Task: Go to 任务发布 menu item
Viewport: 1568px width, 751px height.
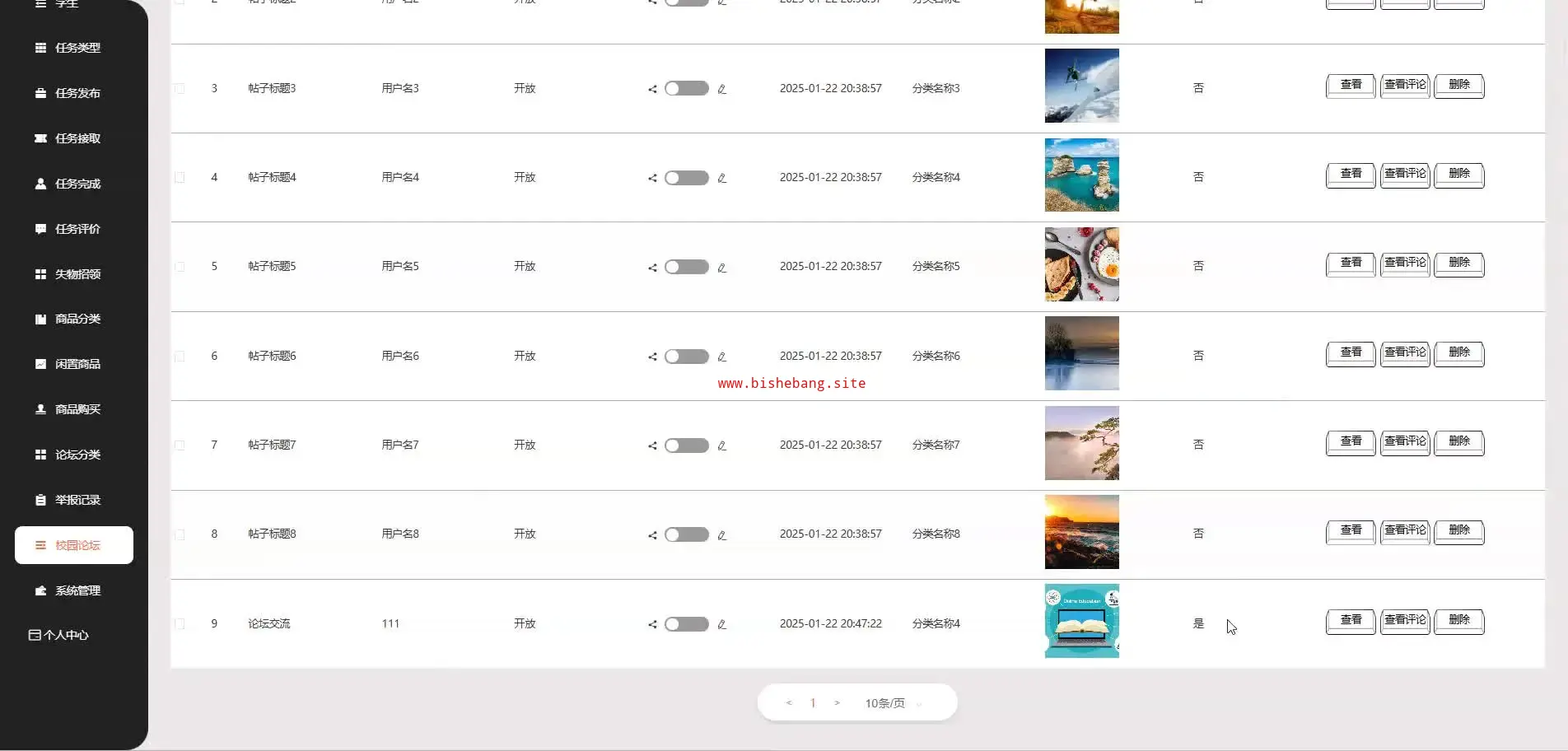Action: pos(77,93)
